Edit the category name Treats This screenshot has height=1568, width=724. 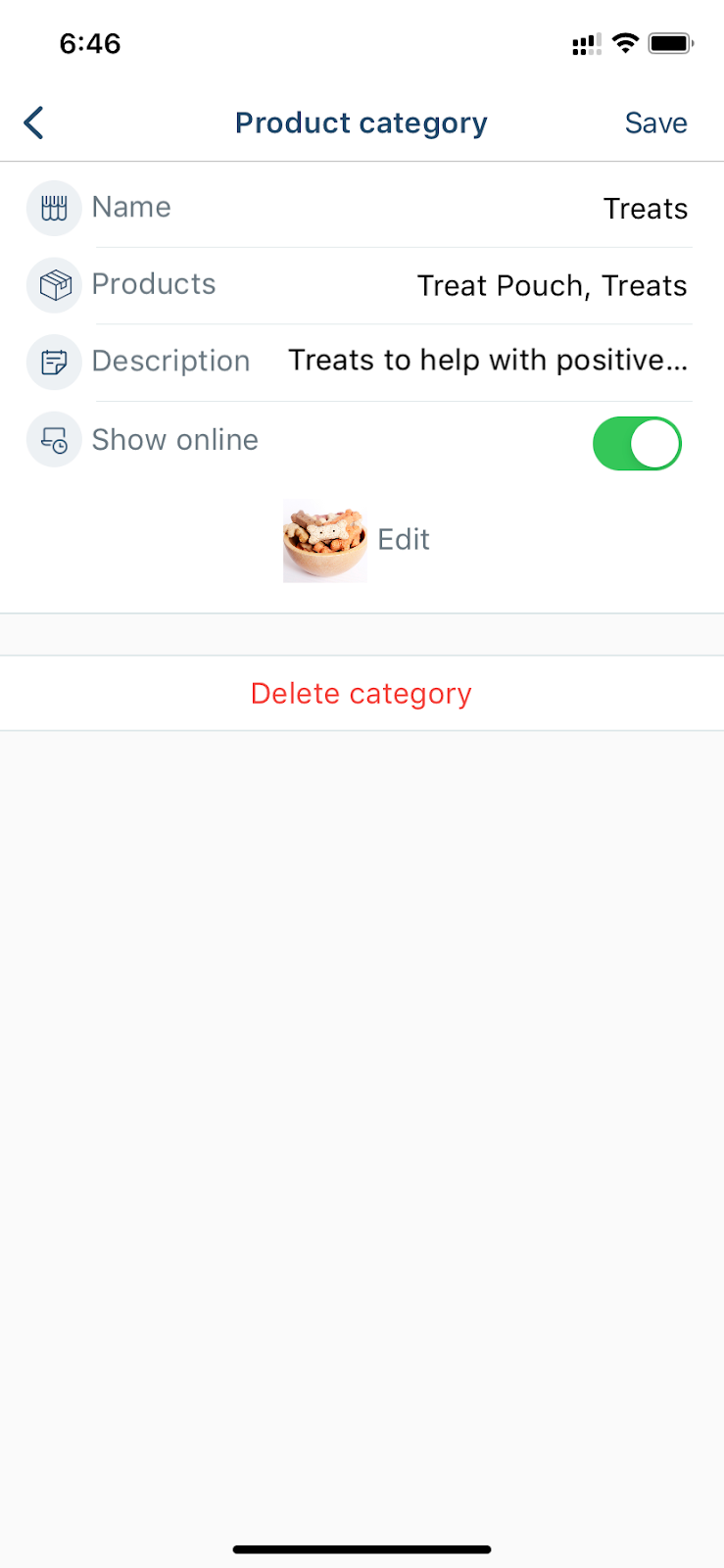[x=362, y=208]
